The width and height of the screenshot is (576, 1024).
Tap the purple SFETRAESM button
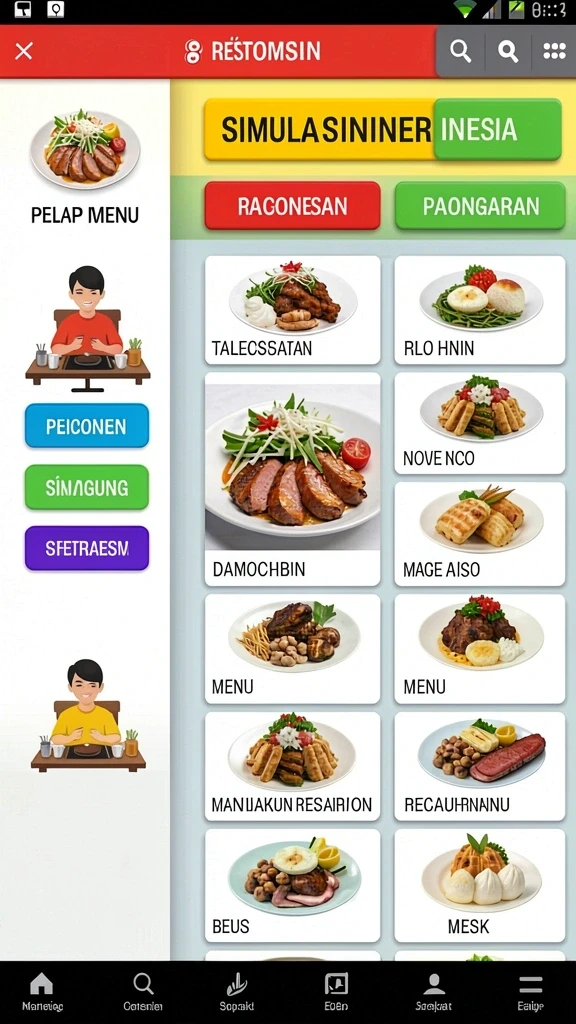pyautogui.click(x=87, y=548)
